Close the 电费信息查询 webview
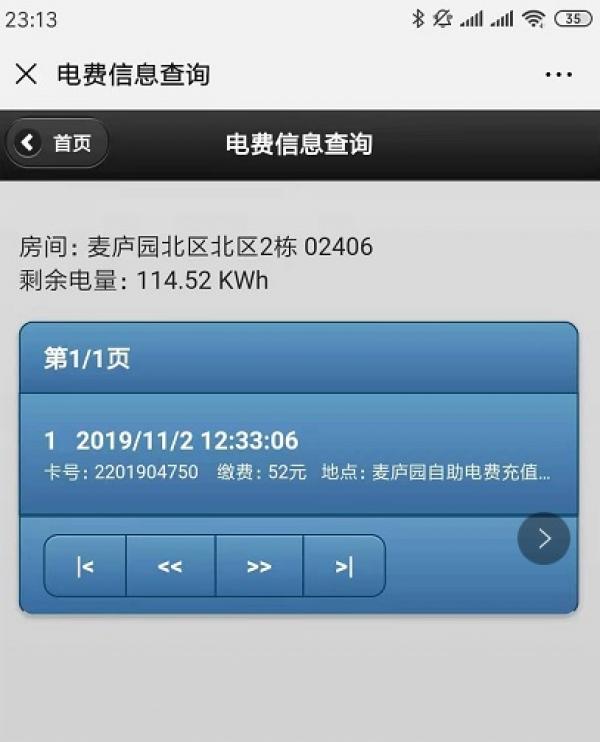Viewport: 600px width, 742px height. pyautogui.click(x=27, y=73)
